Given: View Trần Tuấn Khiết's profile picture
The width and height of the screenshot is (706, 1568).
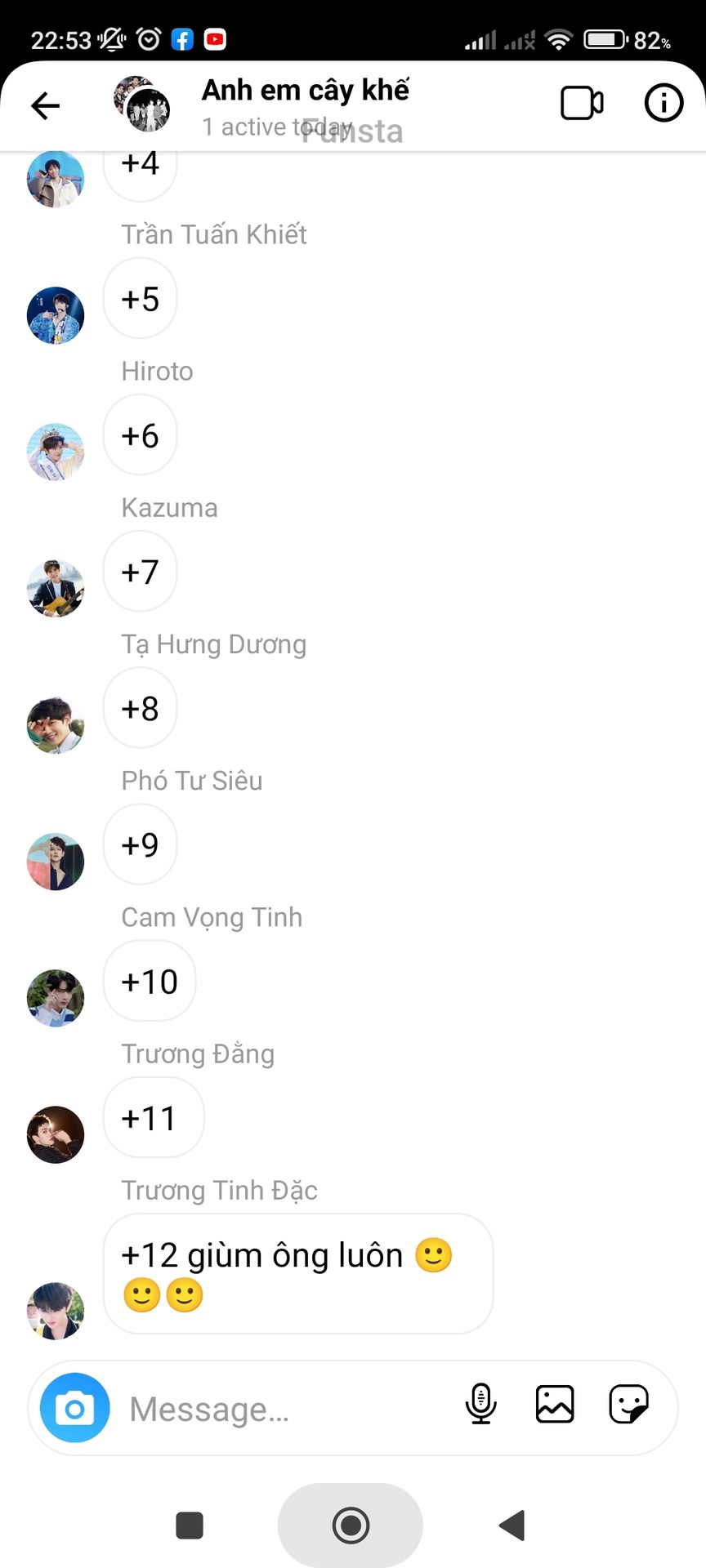Looking at the screenshot, I should click(56, 315).
